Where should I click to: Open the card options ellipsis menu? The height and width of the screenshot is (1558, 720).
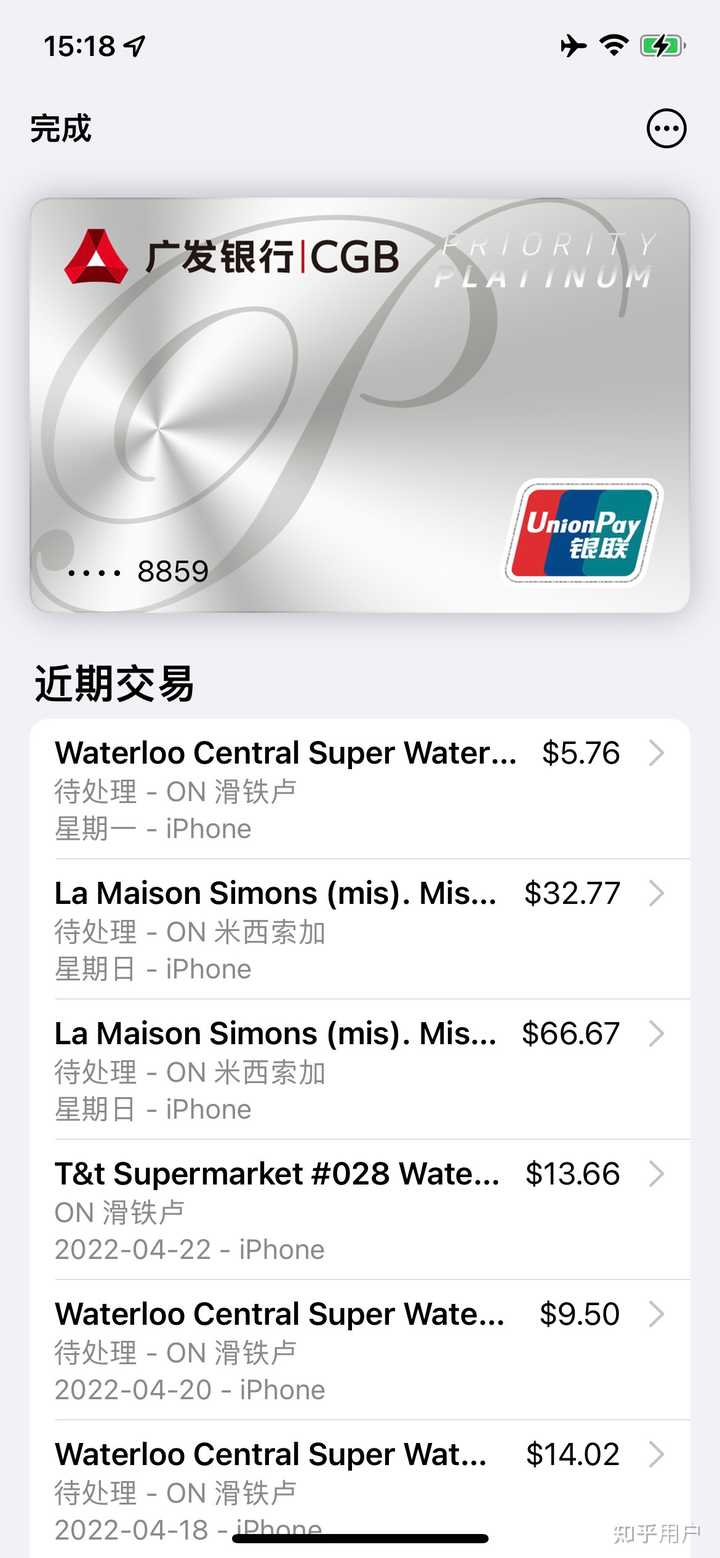[666, 128]
